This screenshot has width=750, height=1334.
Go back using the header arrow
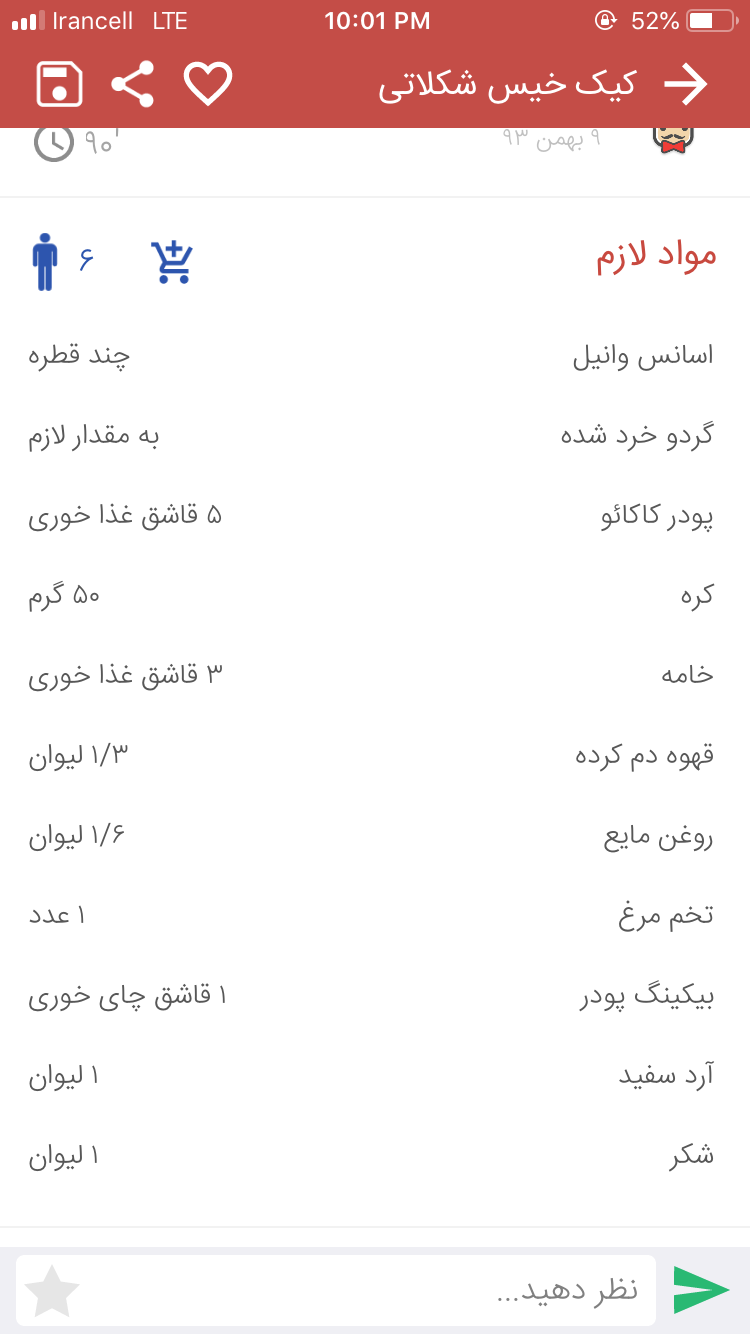(686, 85)
